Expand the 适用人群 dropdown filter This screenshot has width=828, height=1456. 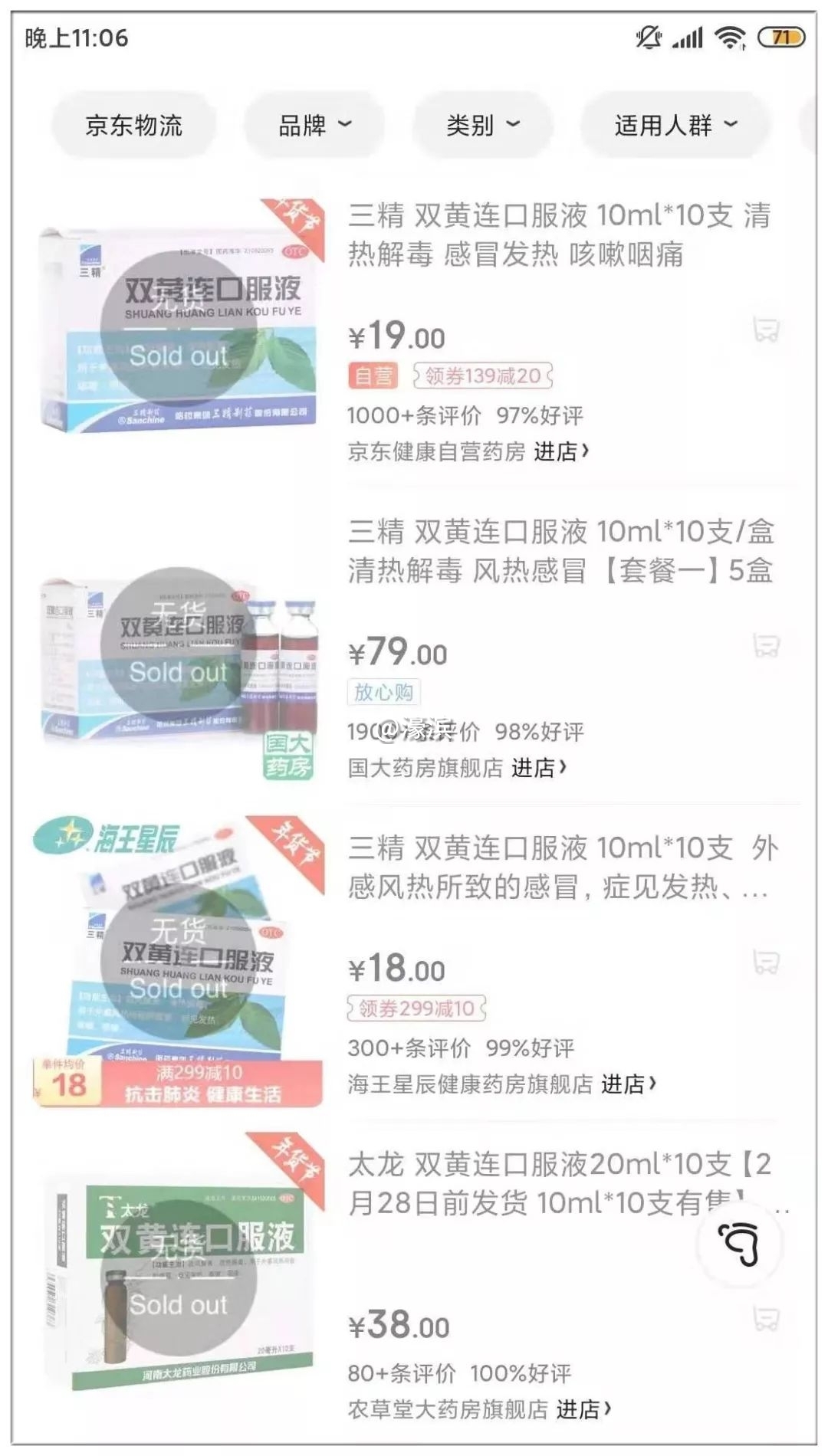(x=675, y=125)
